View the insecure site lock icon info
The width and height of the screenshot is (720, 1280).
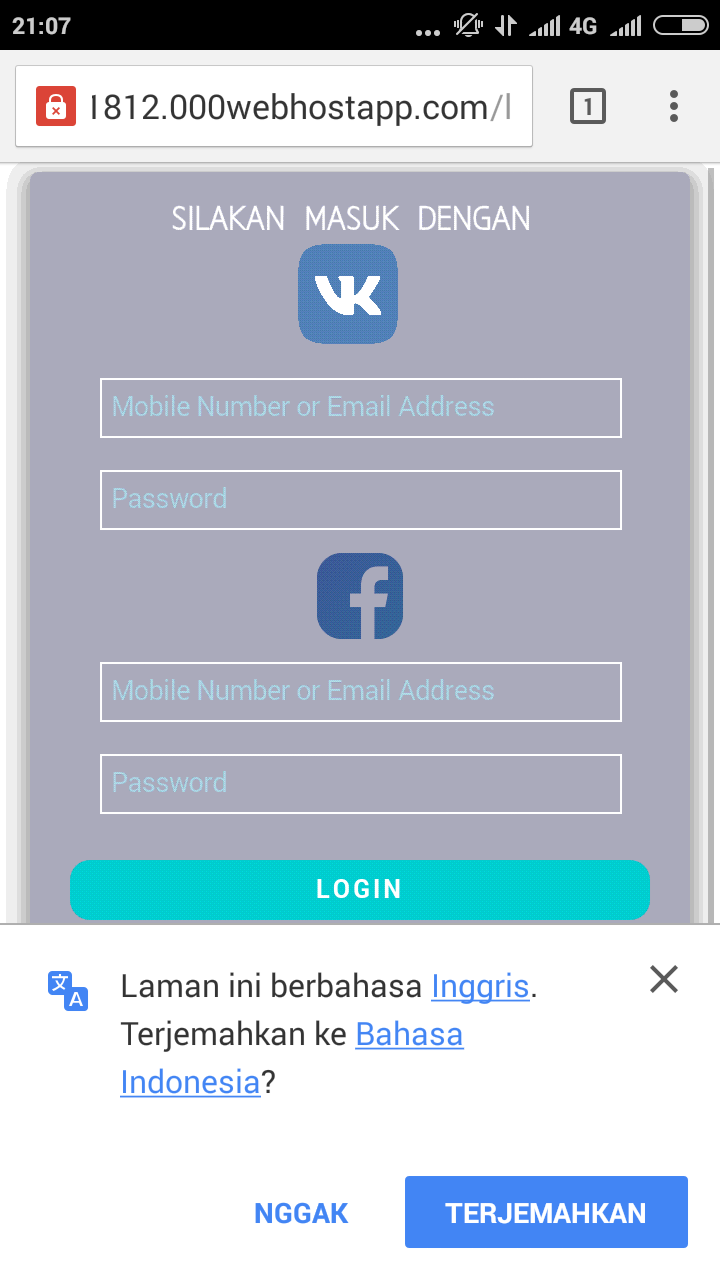tap(56, 106)
